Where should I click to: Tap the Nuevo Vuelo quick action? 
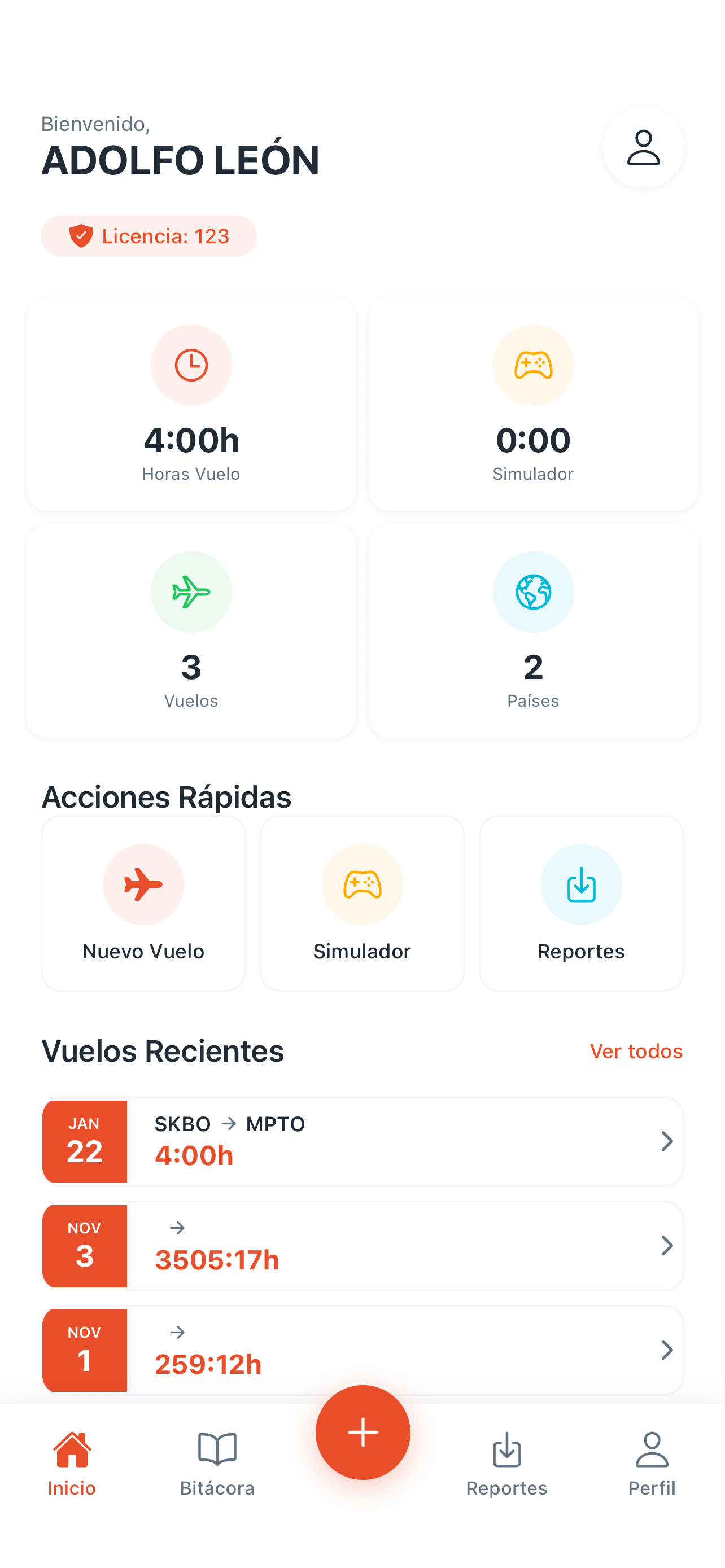click(x=143, y=903)
